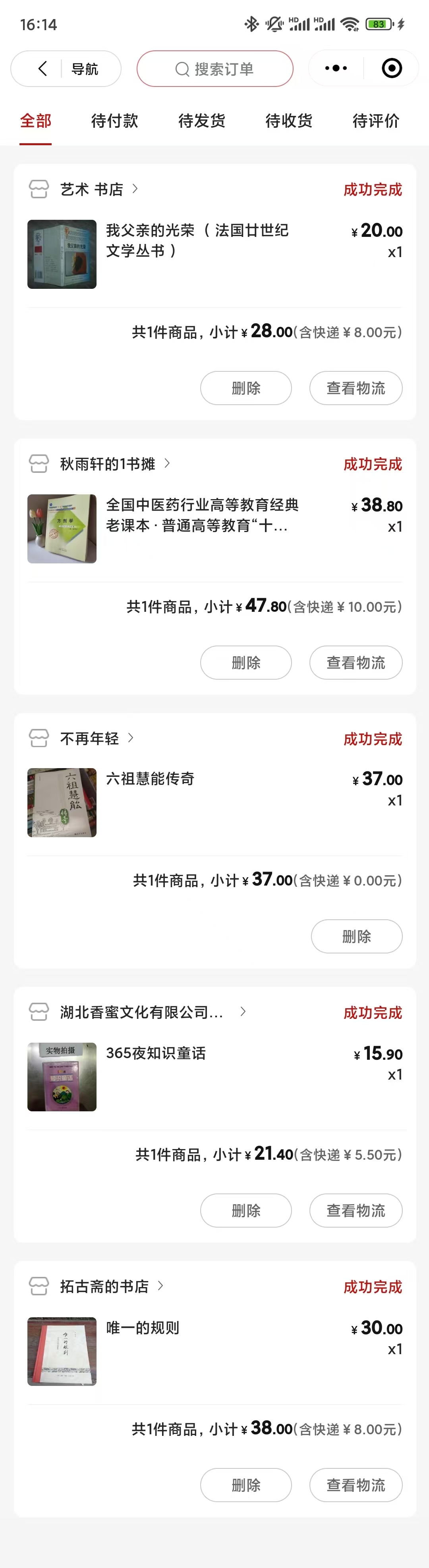Tap the 搜索订单 search box
Image resolution: width=429 pixels, height=1568 pixels.
click(x=214, y=69)
